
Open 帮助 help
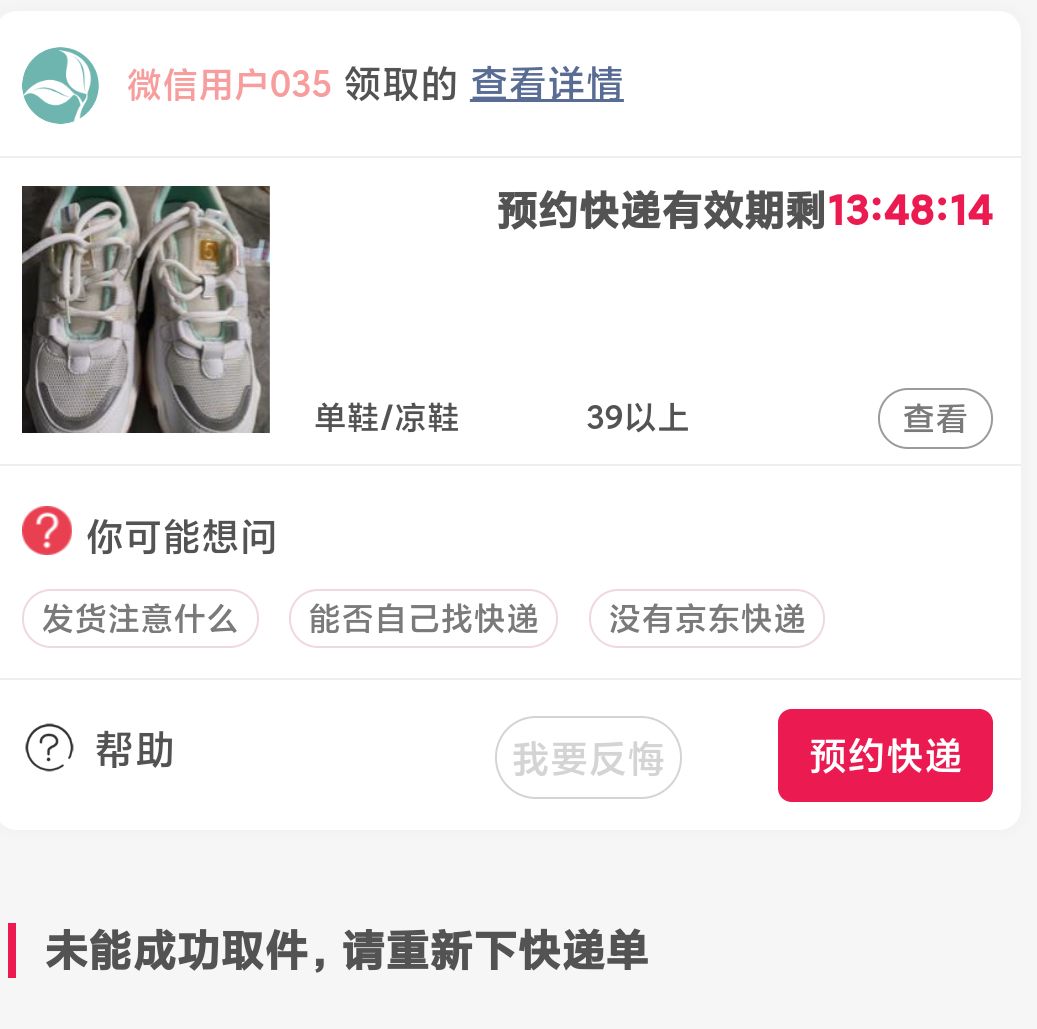[100, 748]
